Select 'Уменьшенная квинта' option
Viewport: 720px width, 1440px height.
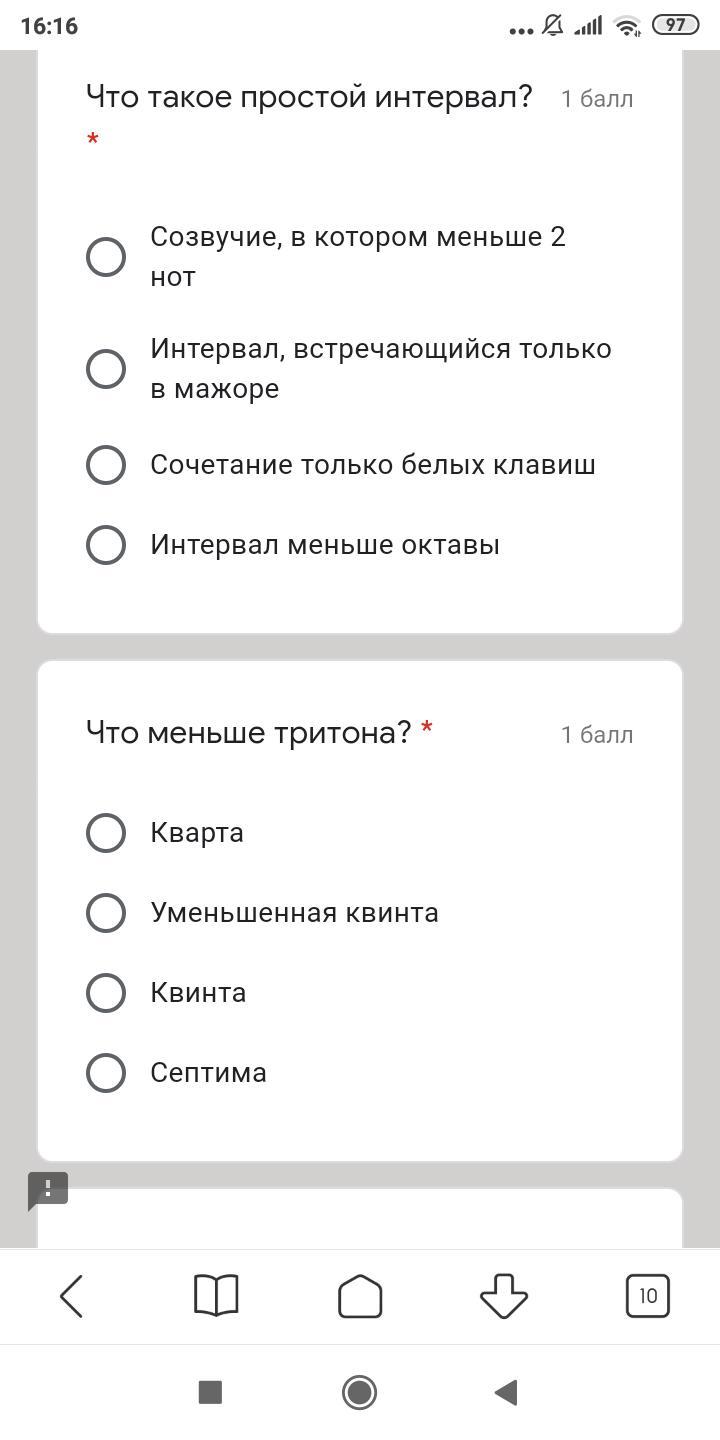(106, 913)
